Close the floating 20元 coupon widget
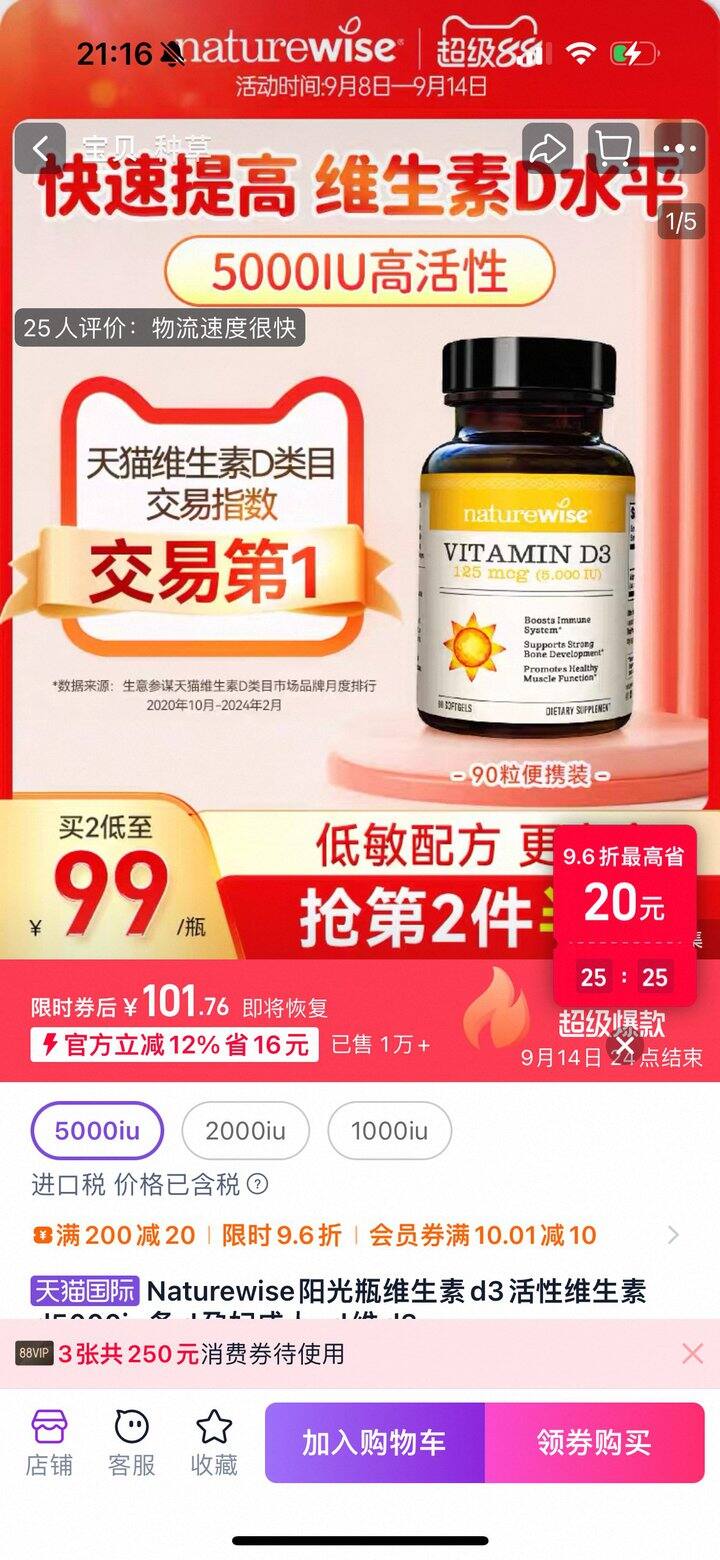 [x=625, y=1047]
